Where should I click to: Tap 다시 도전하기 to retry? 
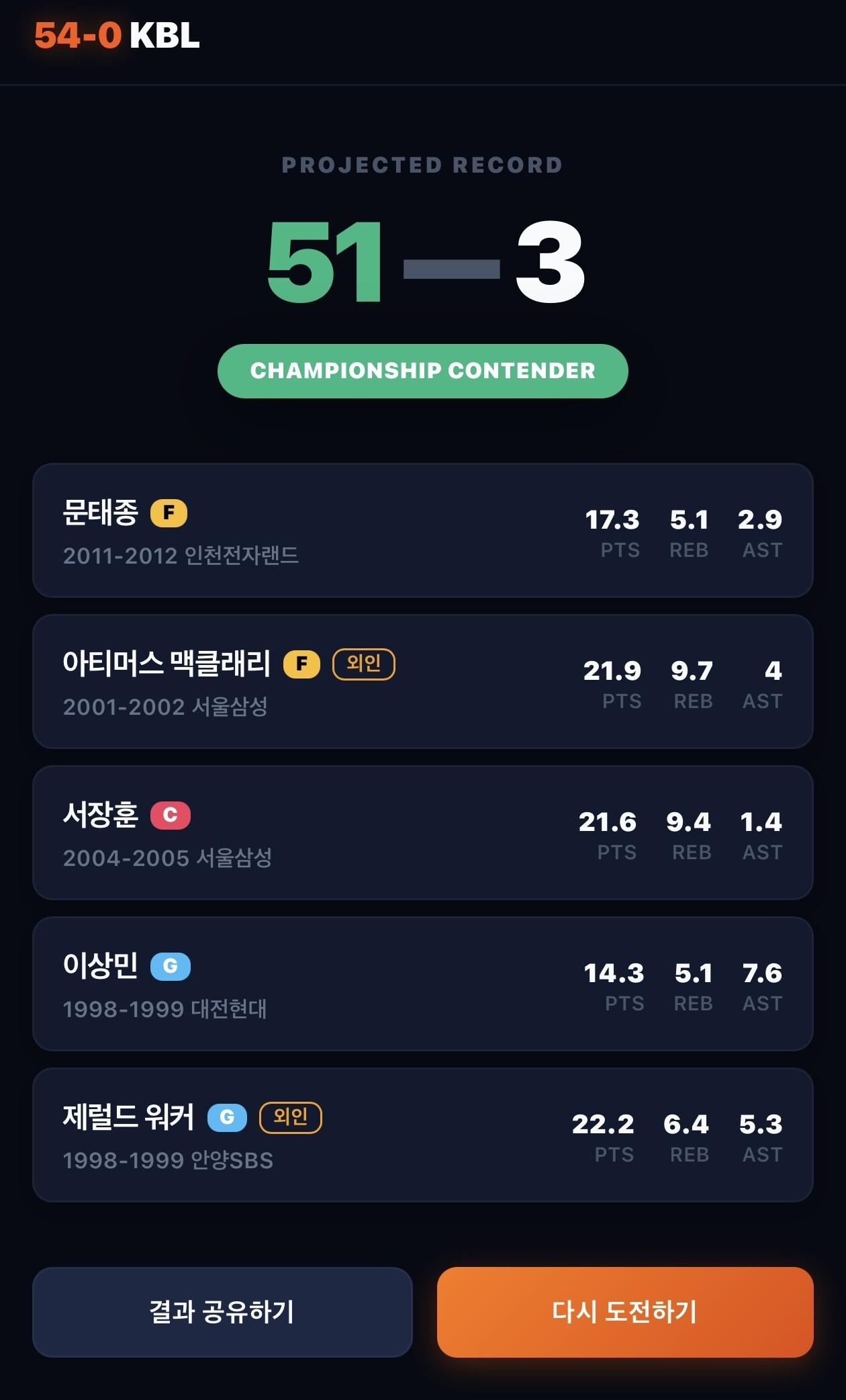[x=625, y=1312]
